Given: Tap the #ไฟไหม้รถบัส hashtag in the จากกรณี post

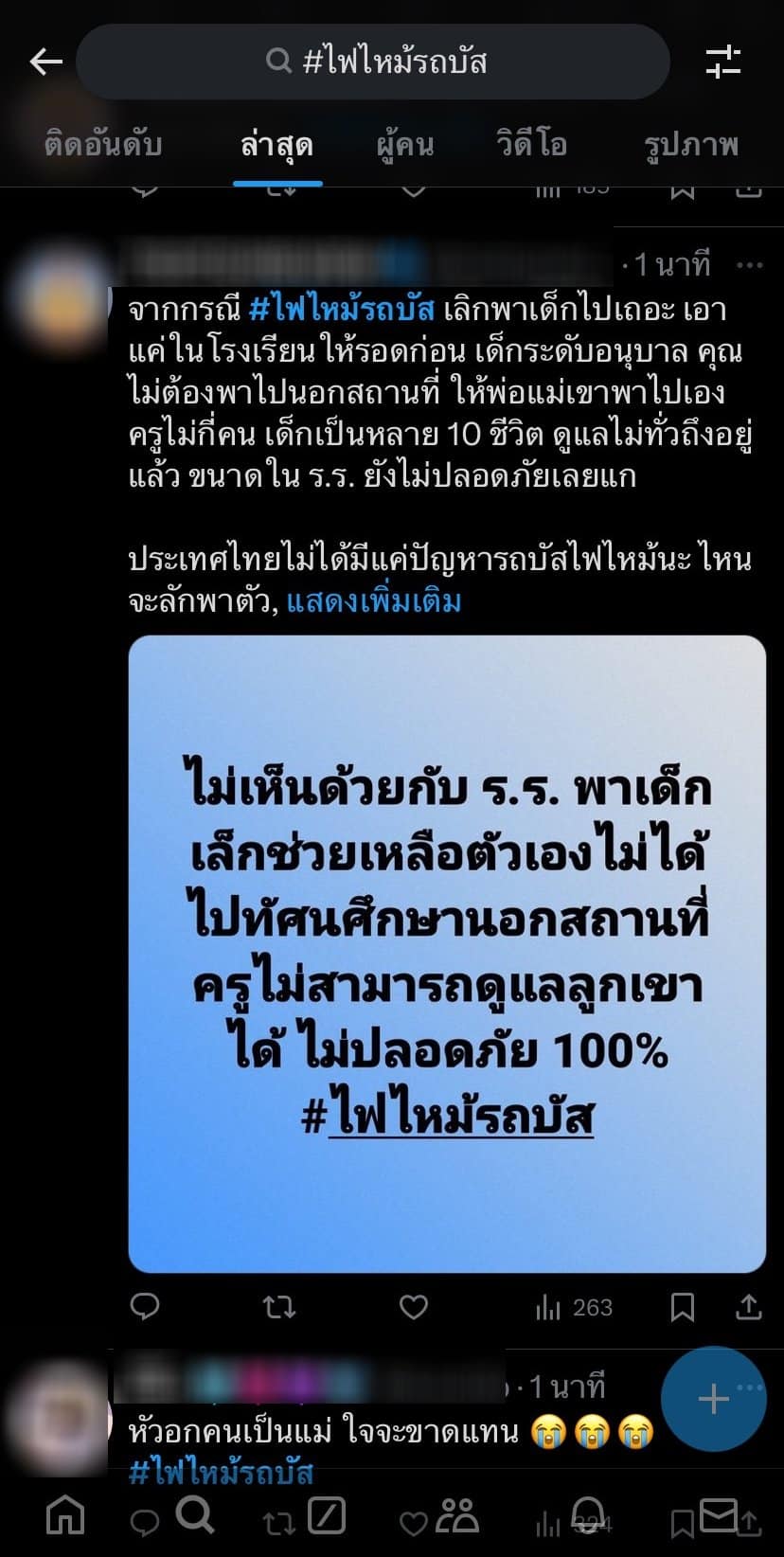Looking at the screenshot, I should 342,310.
